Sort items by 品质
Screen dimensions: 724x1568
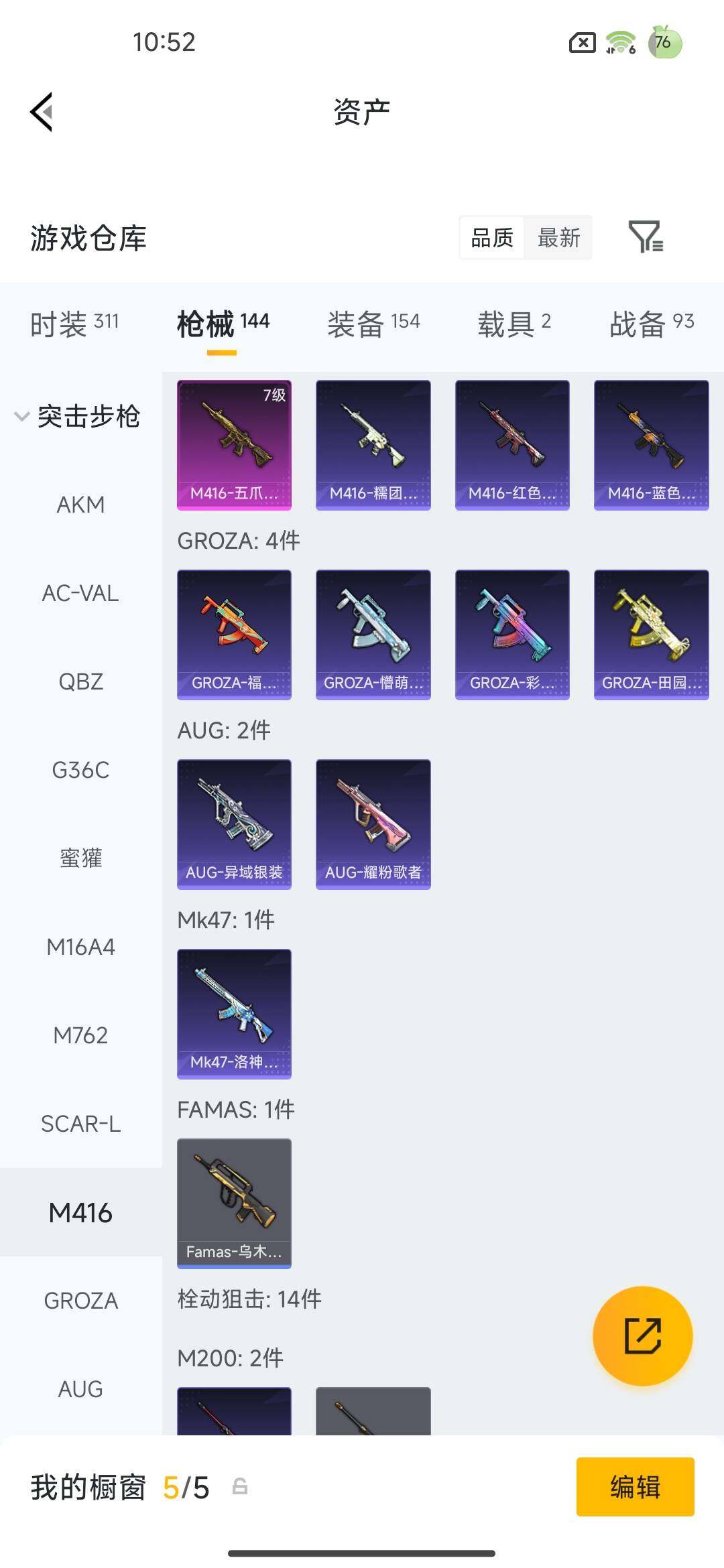click(x=492, y=238)
